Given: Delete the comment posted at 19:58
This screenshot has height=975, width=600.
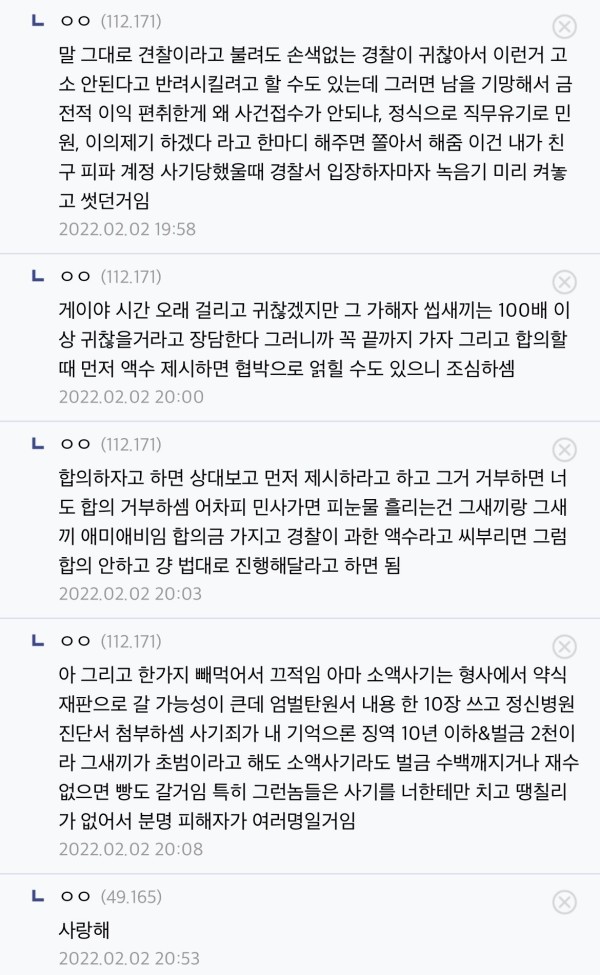Looking at the screenshot, I should tap(564, 27).
